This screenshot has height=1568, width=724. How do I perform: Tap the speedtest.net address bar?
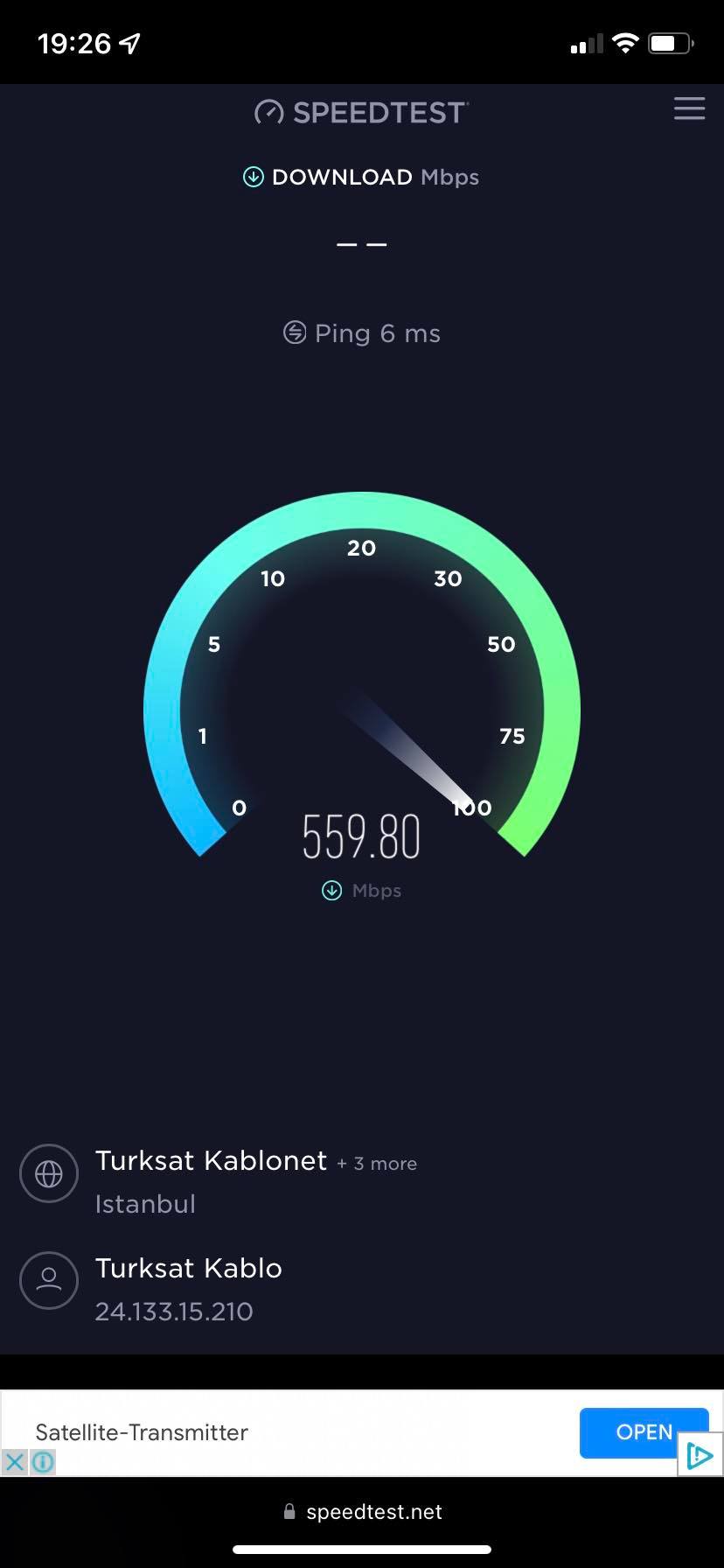click(x=362, y=1512)
